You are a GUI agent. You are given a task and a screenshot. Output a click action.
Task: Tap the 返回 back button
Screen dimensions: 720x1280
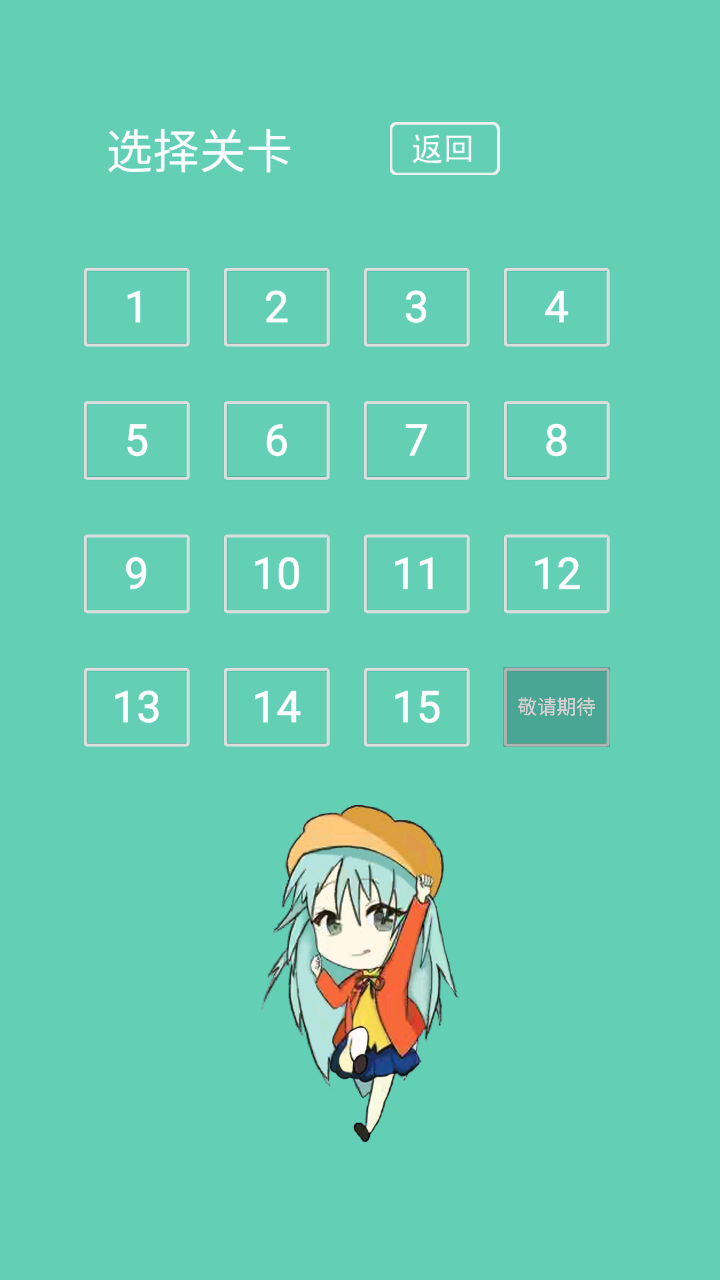(444, 149)
